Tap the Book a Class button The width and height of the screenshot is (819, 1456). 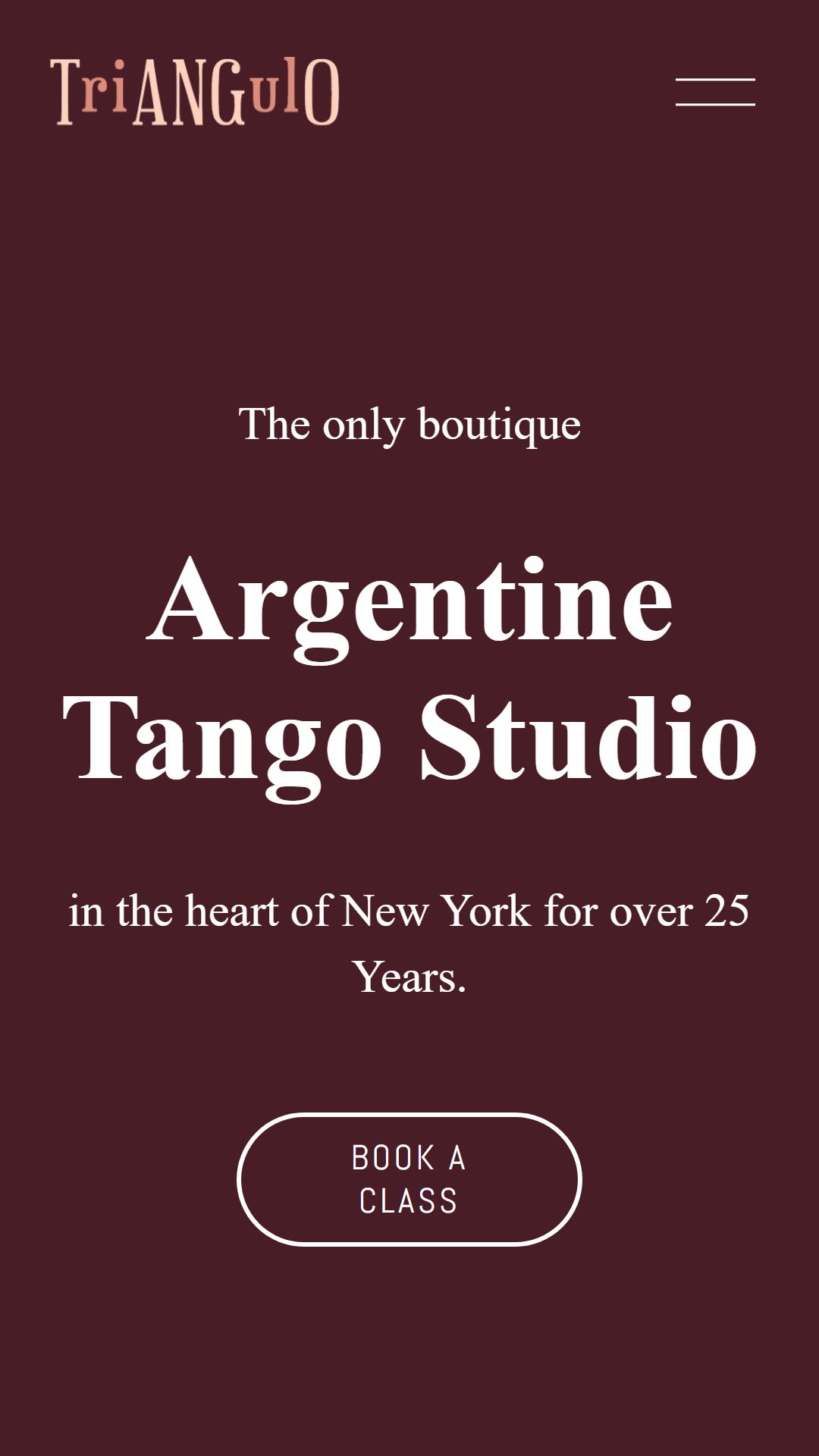409,1179
